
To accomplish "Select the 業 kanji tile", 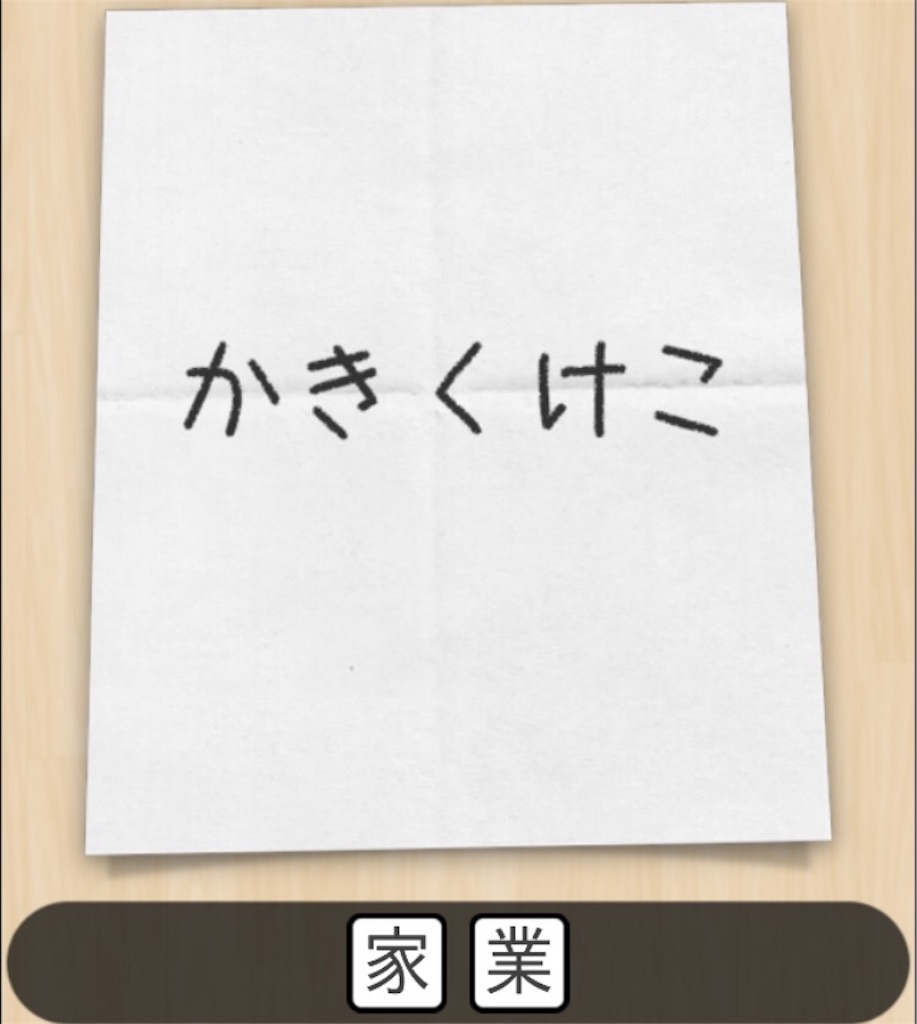I will [x=519, y=962].
